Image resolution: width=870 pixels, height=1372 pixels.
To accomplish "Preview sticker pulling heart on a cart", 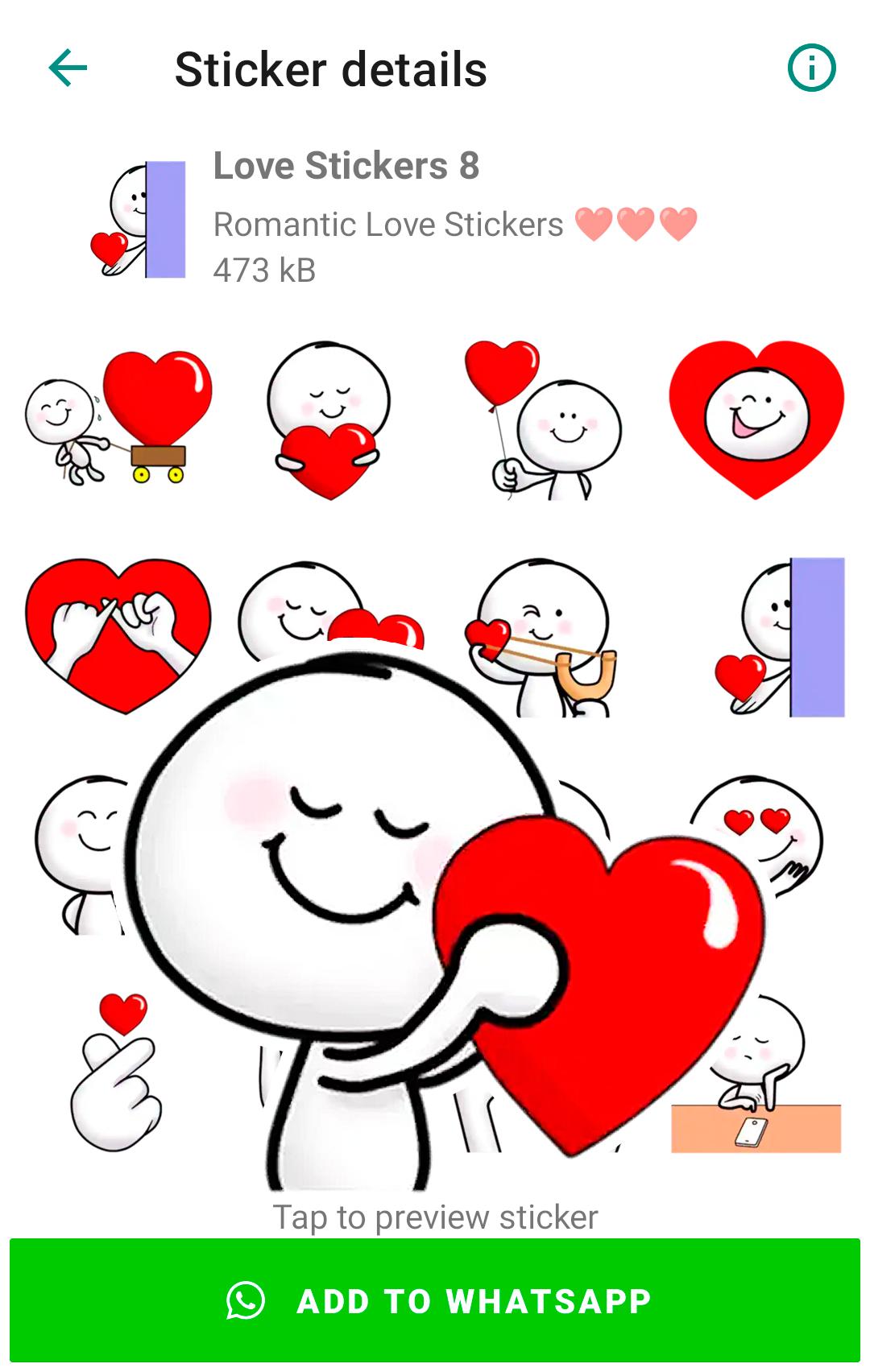I will tap(118, 419).
